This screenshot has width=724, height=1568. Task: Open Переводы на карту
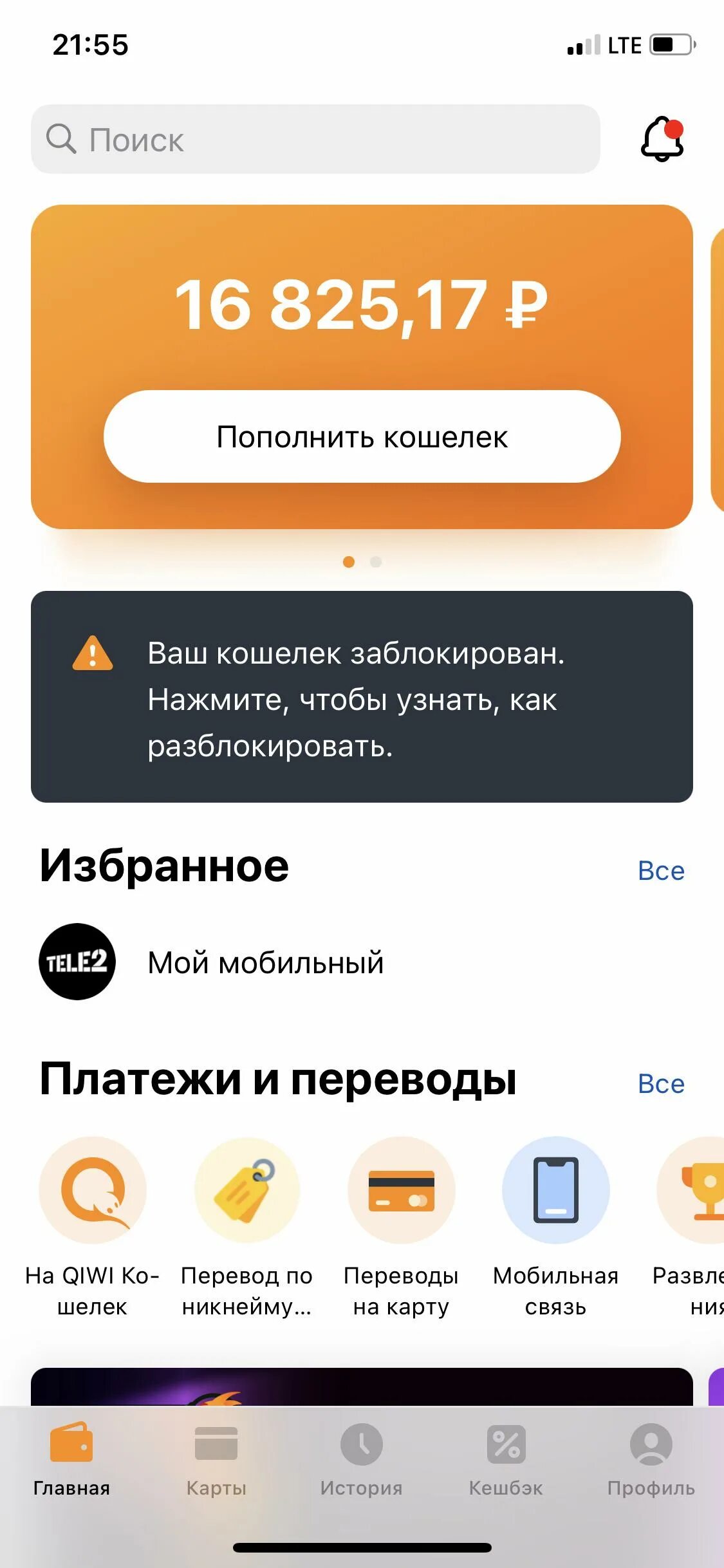(401, 1211)
